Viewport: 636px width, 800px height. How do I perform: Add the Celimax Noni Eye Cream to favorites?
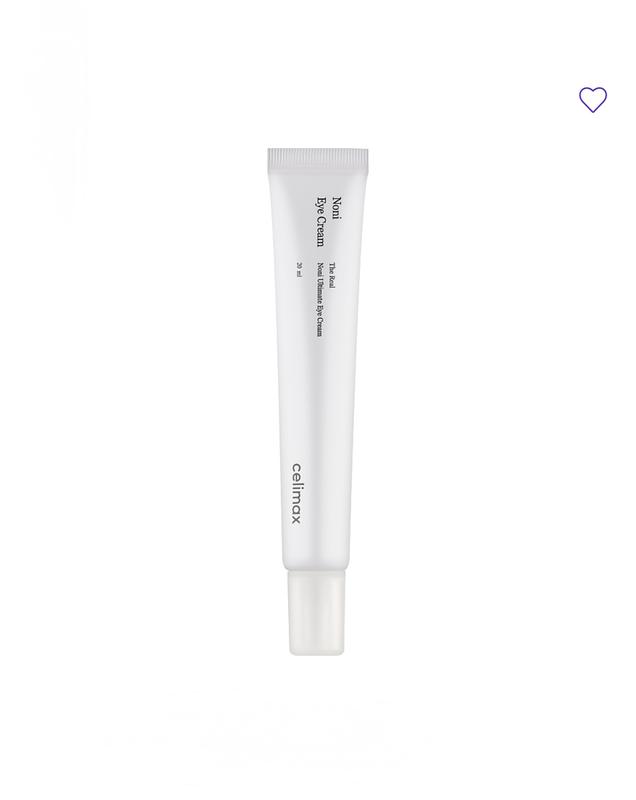[x=593, y=100]
